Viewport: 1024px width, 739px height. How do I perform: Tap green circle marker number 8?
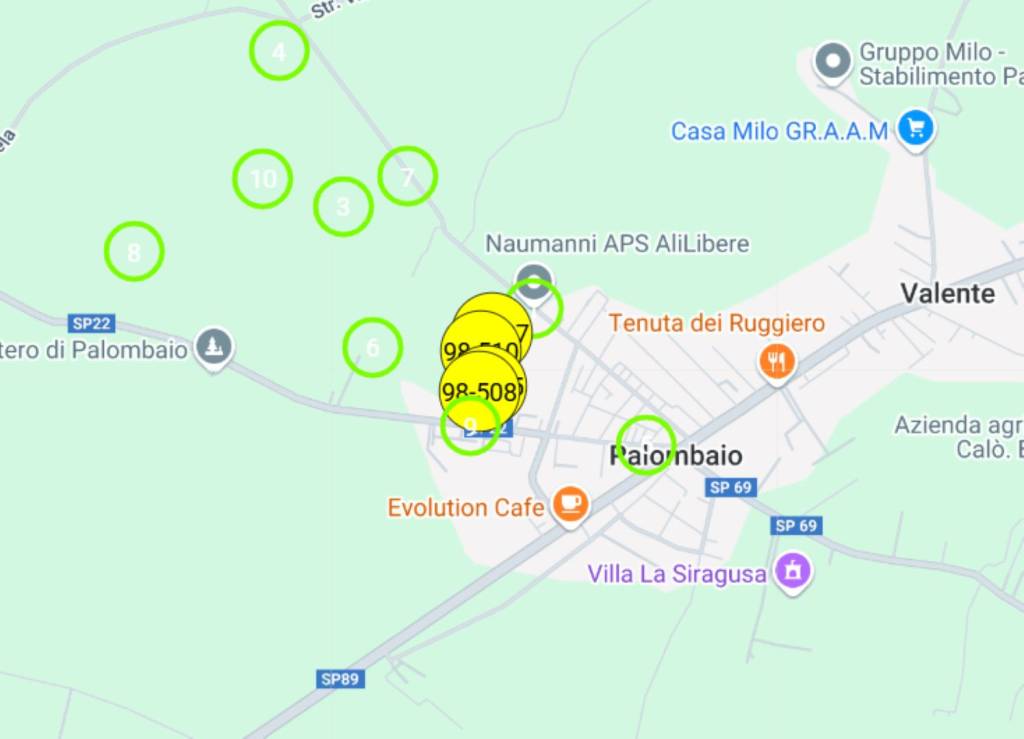click(134, 251)
